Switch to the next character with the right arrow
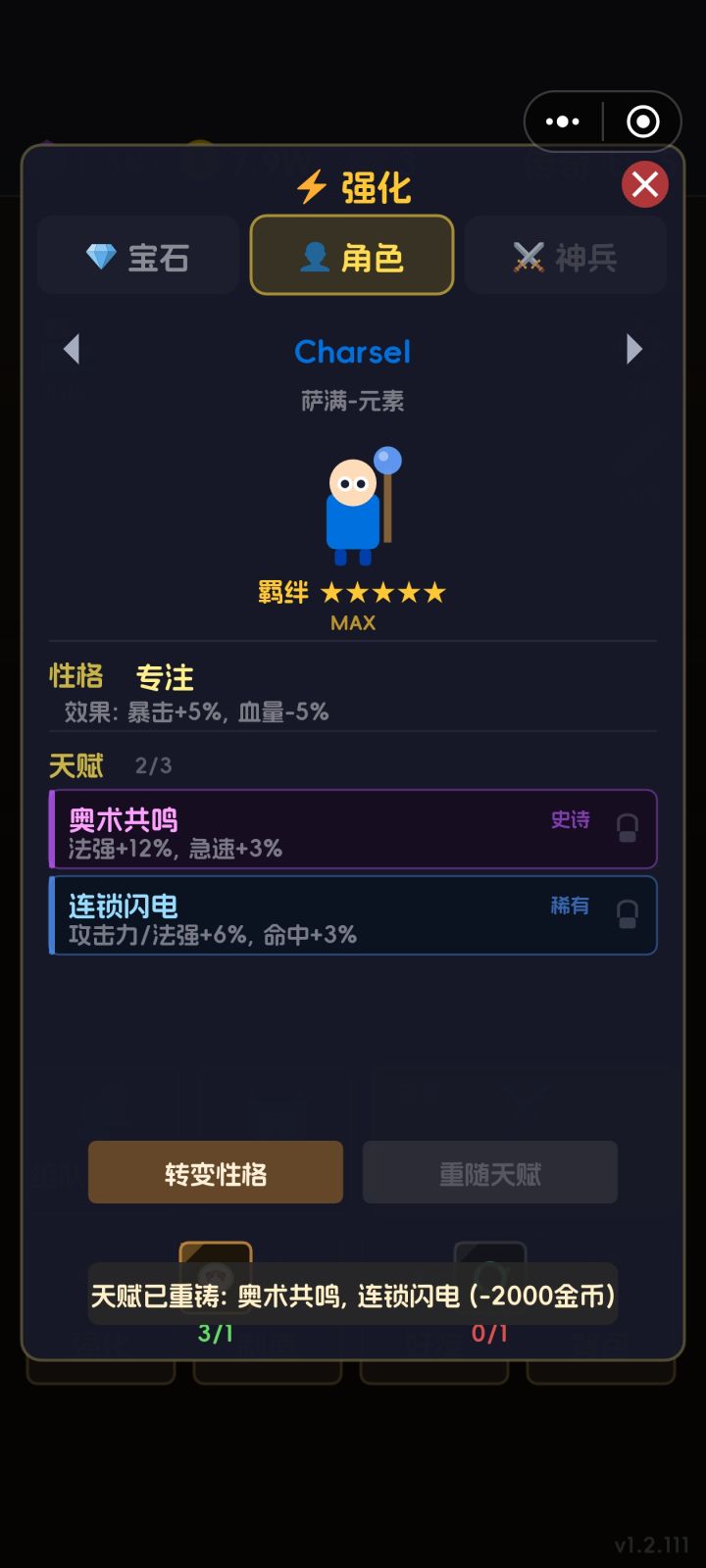 pos(634,350)
